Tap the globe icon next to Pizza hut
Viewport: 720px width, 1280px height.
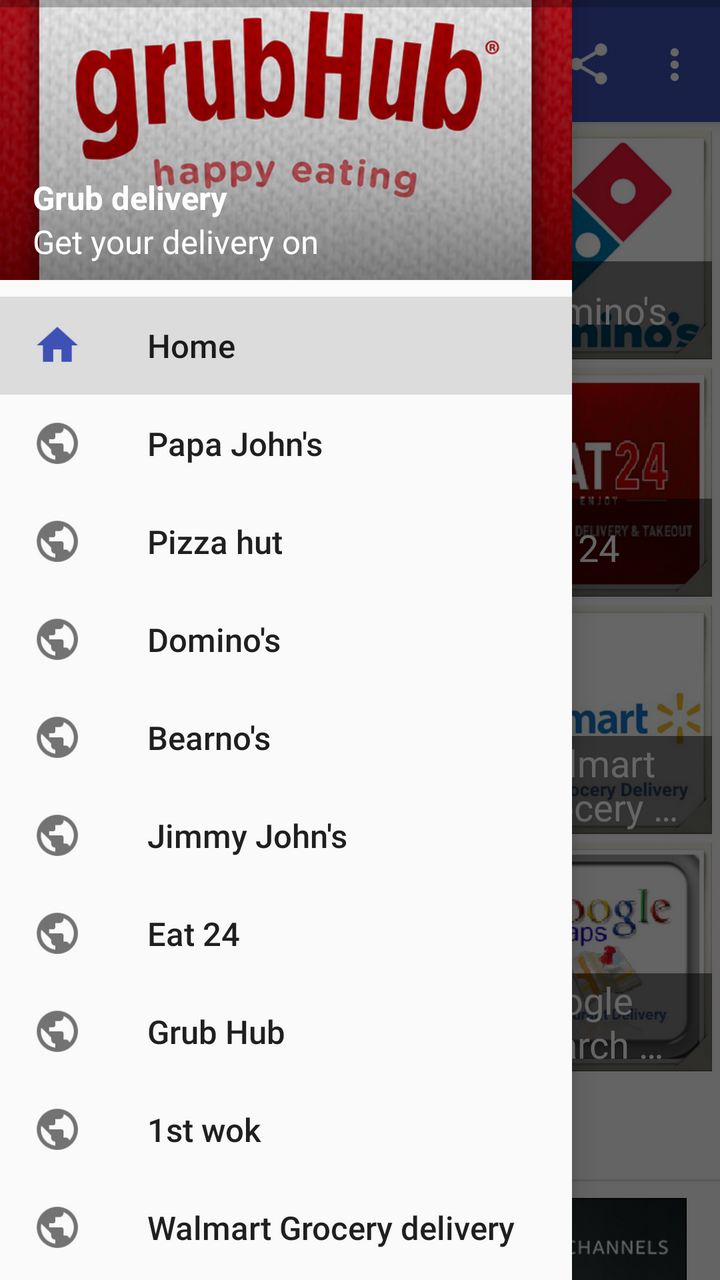[57, 541]
